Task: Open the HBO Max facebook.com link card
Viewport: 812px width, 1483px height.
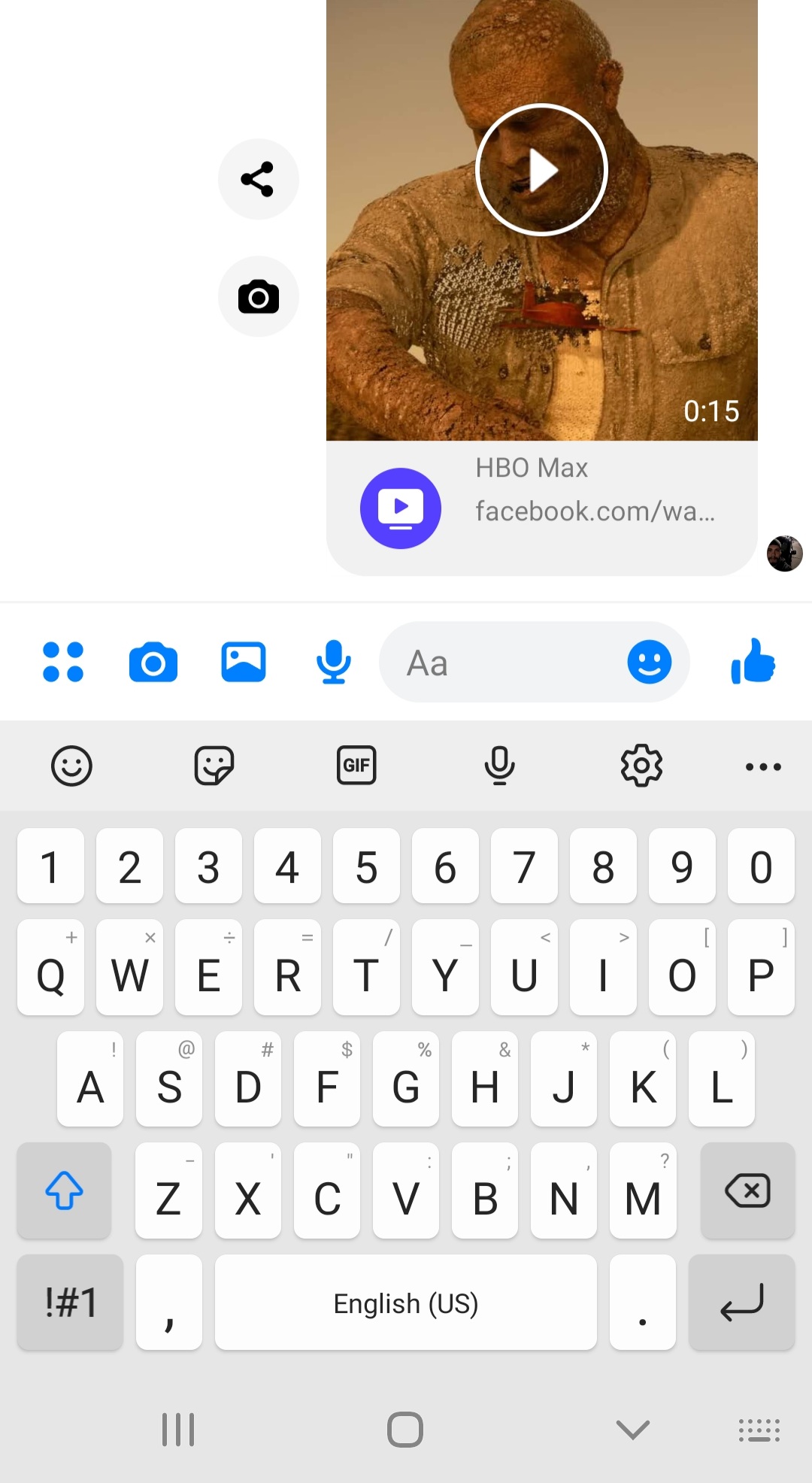Action: tap(541, 508)
